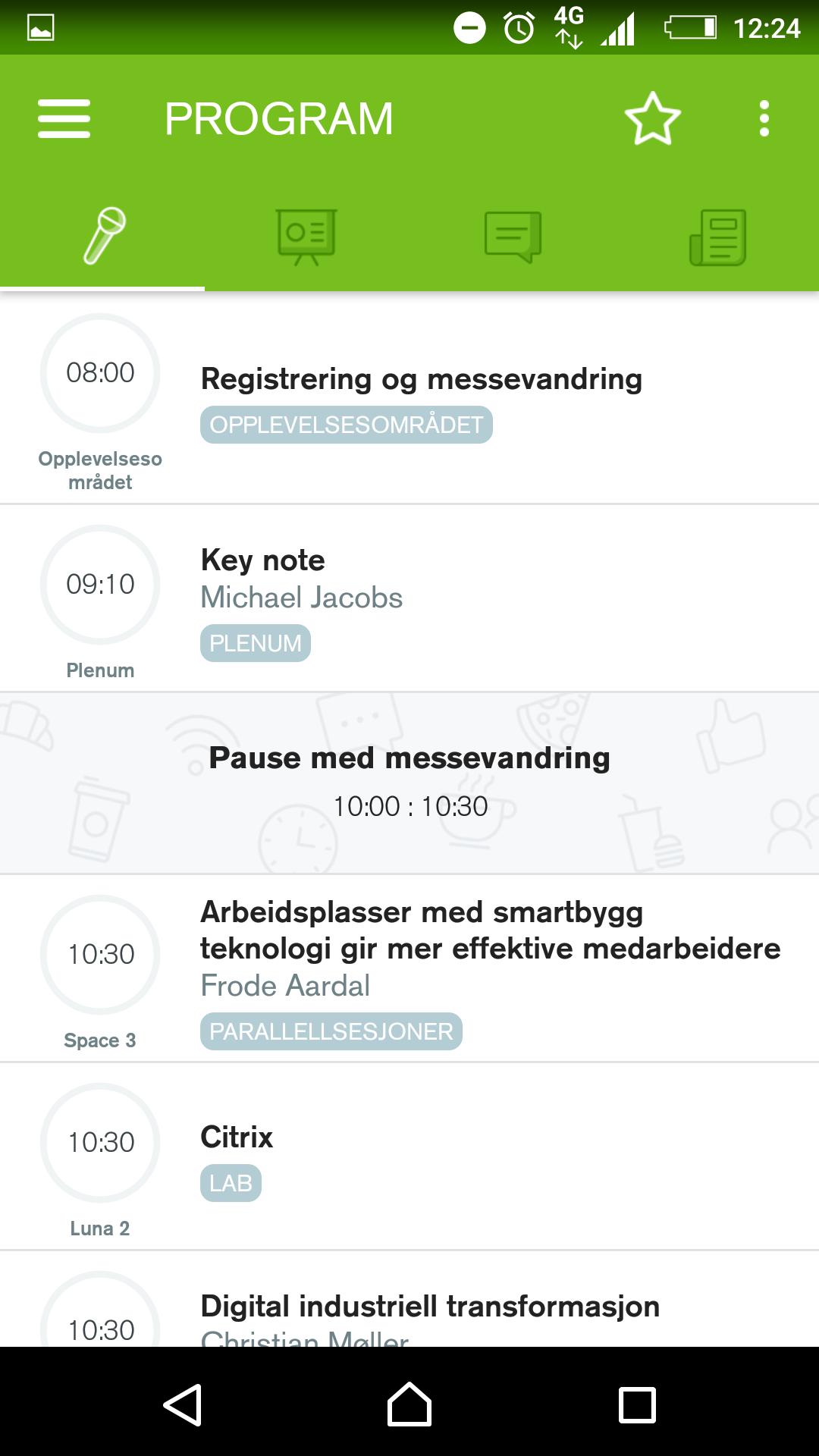The image size is (819, 1456).
Task: Open Digital industriell transformasjon session
Action: (x=430, y=1307)
